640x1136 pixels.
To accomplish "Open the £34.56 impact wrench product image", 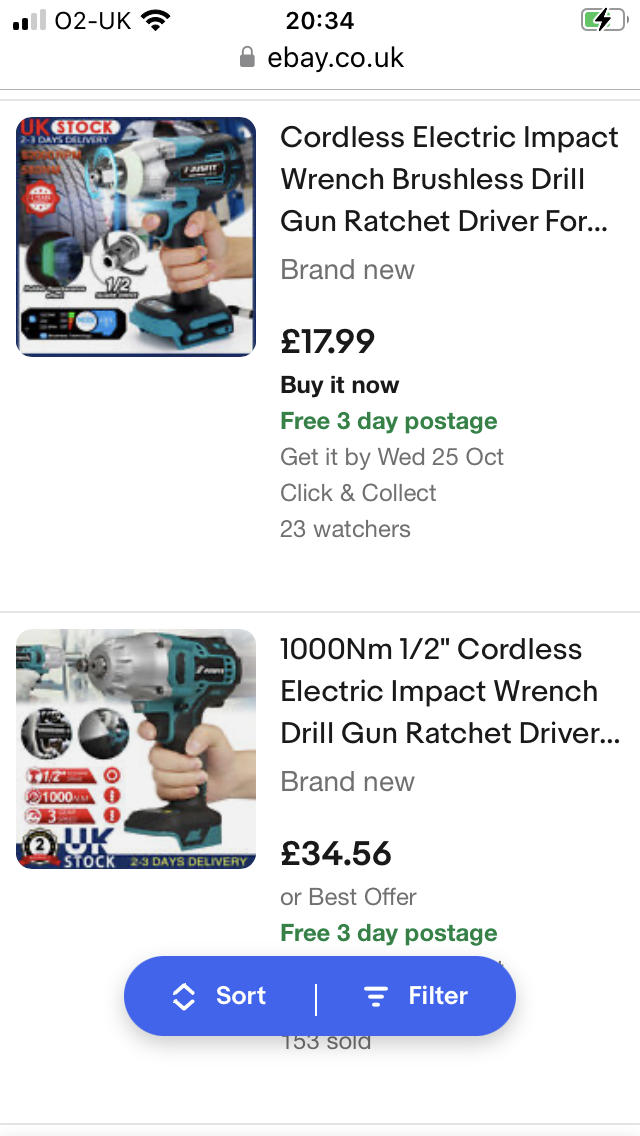I will click(136, 749).
